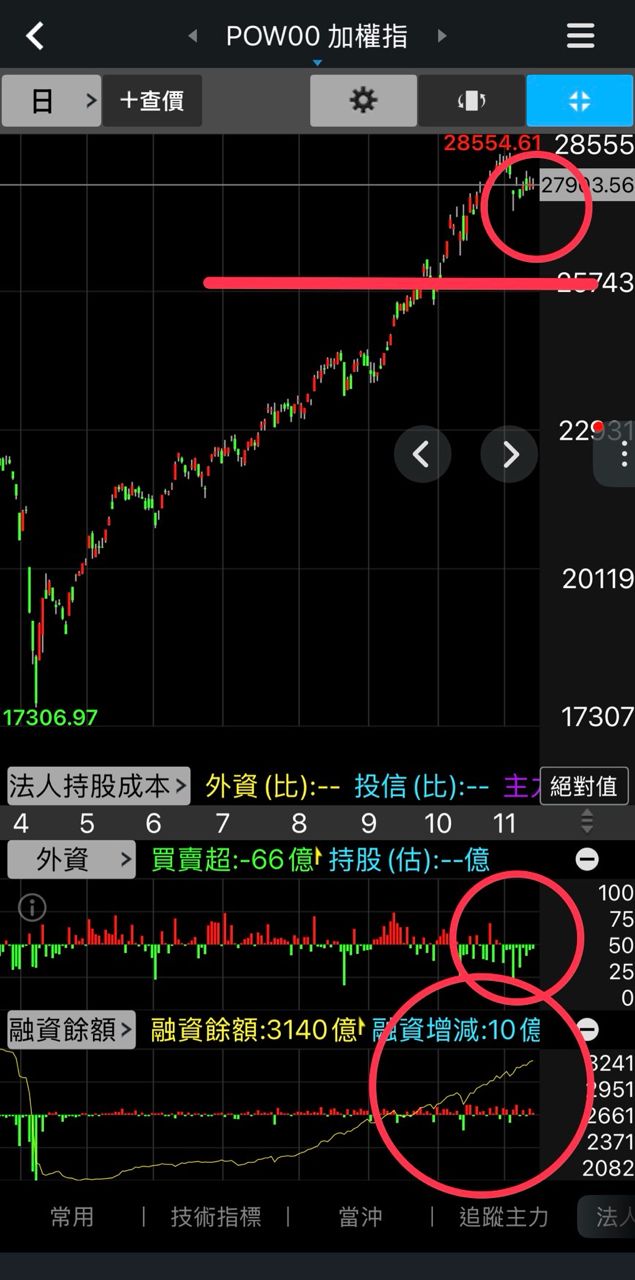Move chart right with the round arrow

pyautogui.click(x=509, y=455)
